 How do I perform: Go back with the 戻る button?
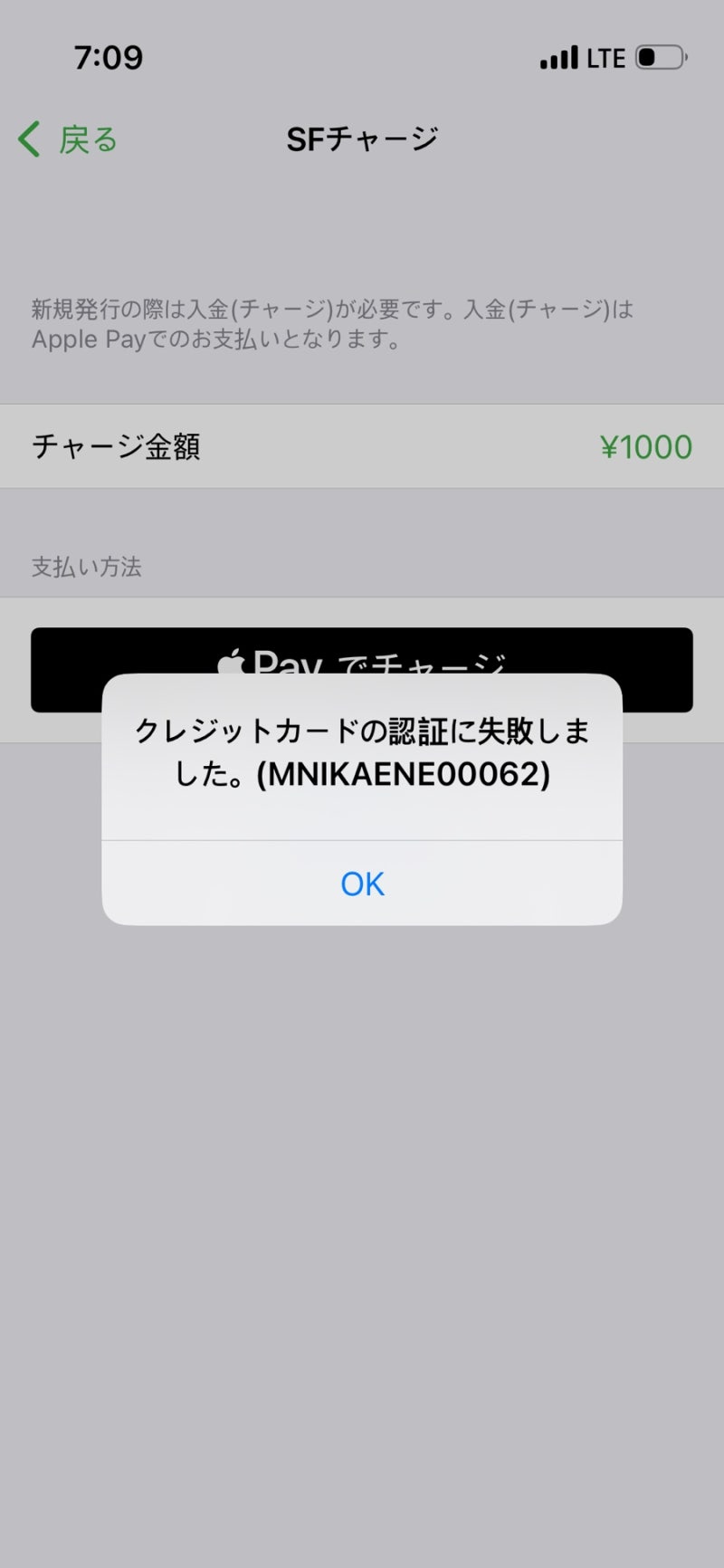68,139
